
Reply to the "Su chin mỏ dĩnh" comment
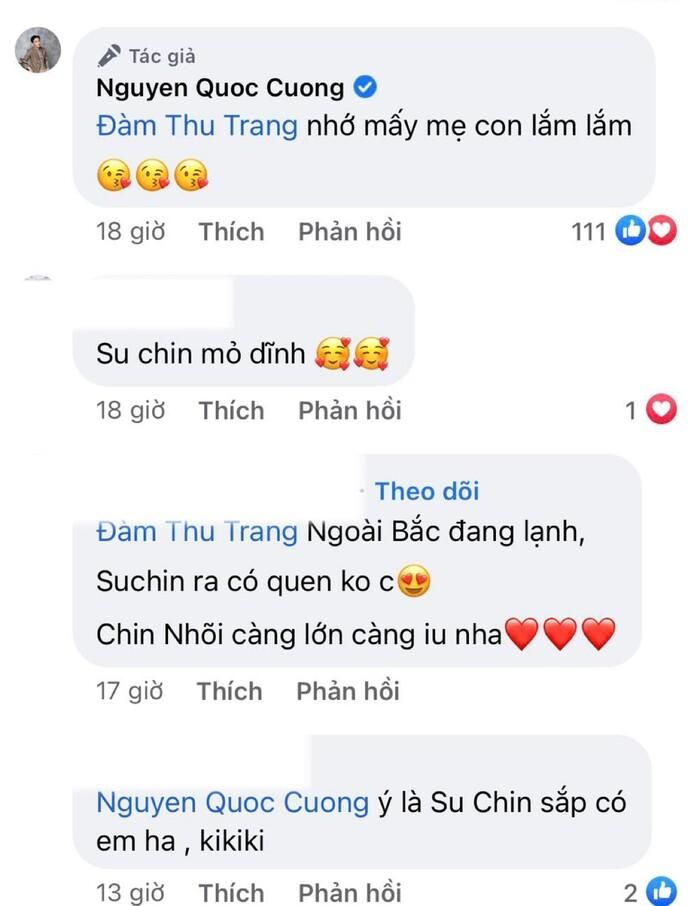pos(349,410)
